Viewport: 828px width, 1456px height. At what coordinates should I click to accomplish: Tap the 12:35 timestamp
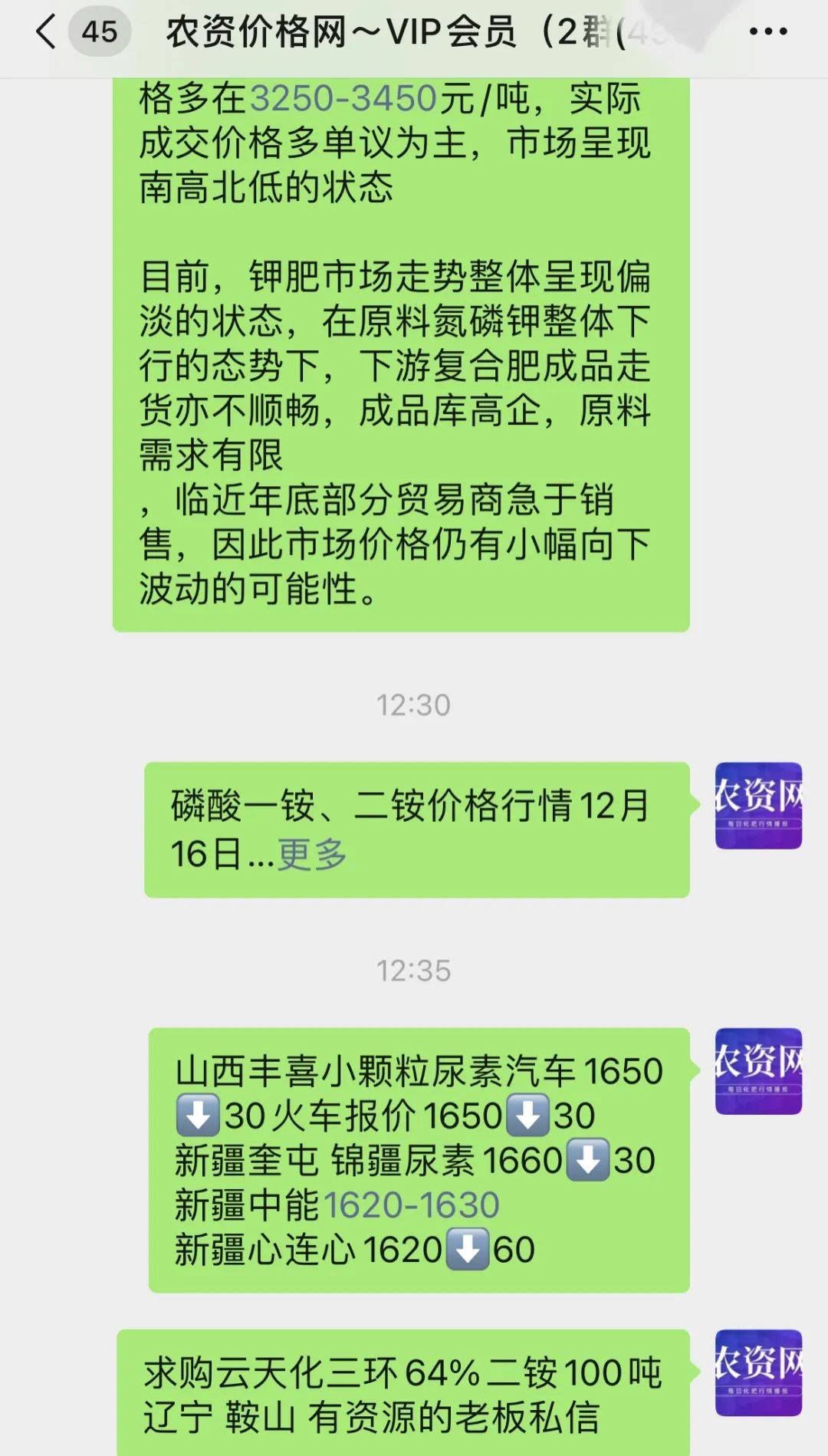point(415,969)
